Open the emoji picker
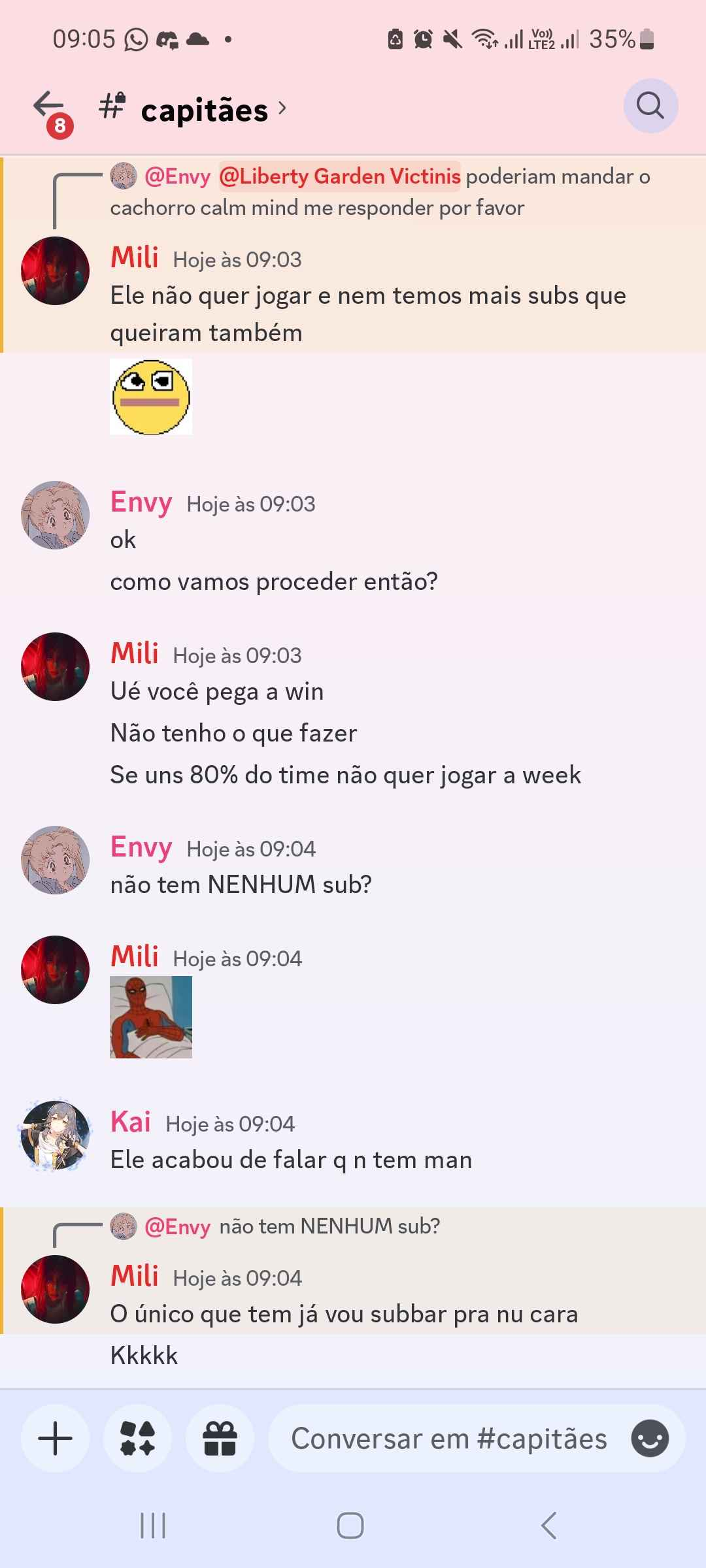Image resolution: width=706 pixels, height=1568 pixels. (x=650, y=1439)
